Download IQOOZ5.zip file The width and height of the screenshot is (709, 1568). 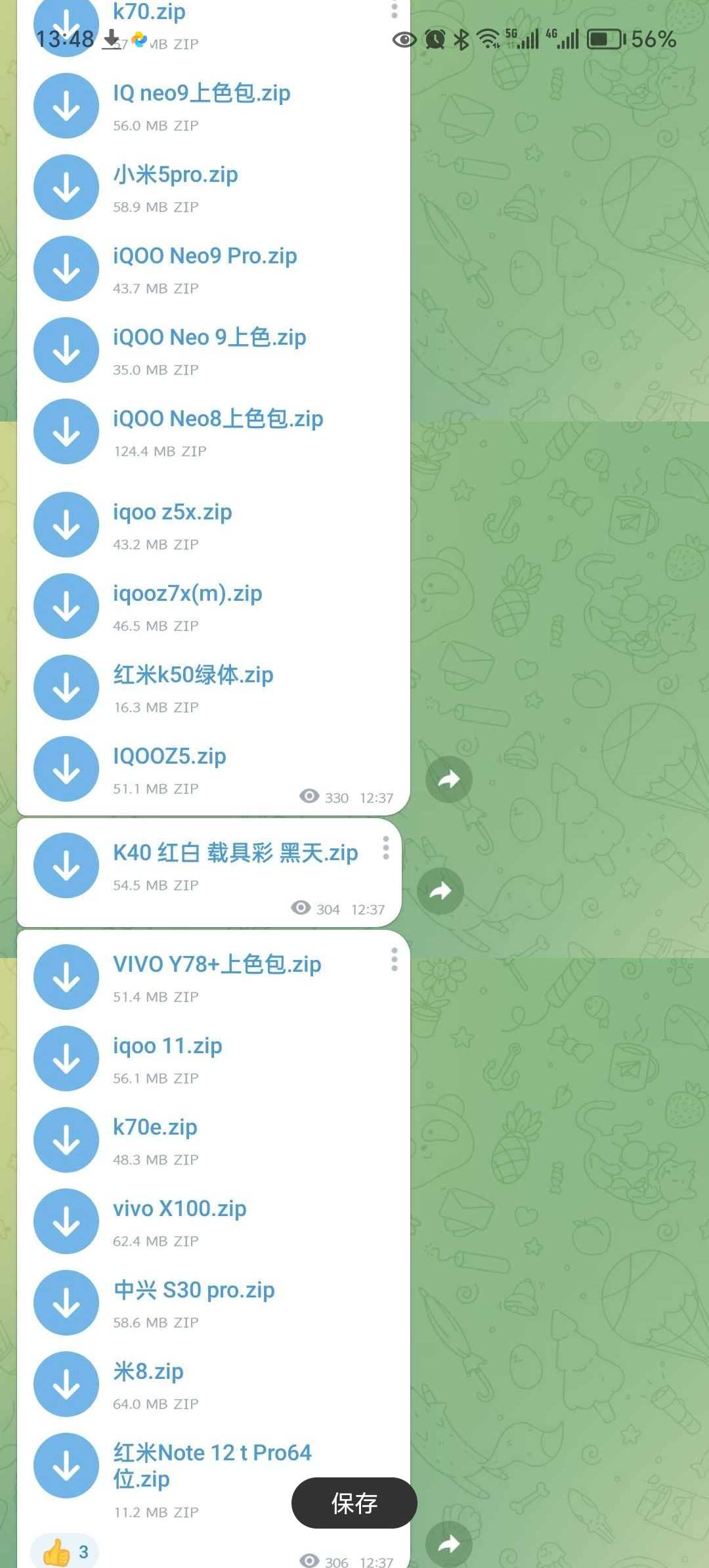click(66, 769)
